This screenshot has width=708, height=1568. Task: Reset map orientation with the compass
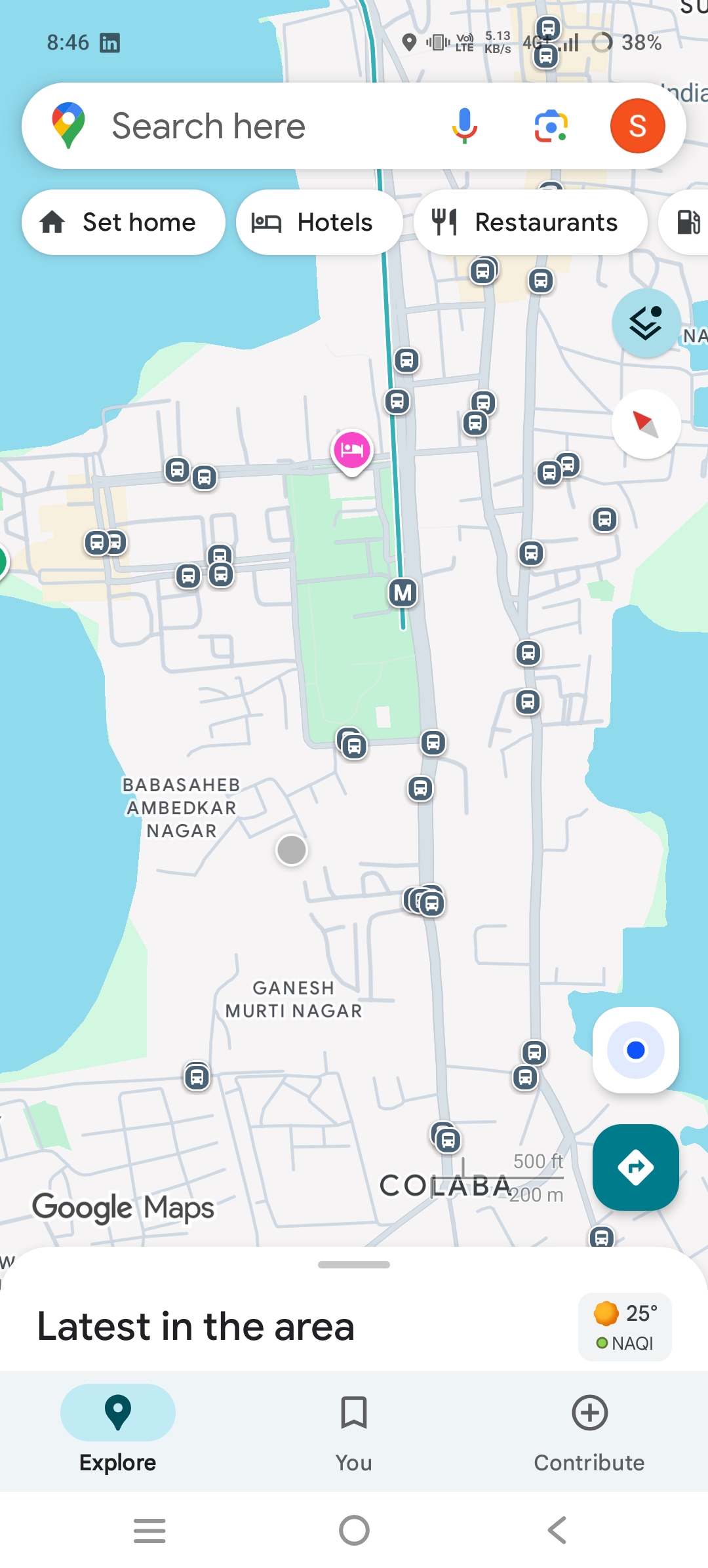tap(646, 424)
